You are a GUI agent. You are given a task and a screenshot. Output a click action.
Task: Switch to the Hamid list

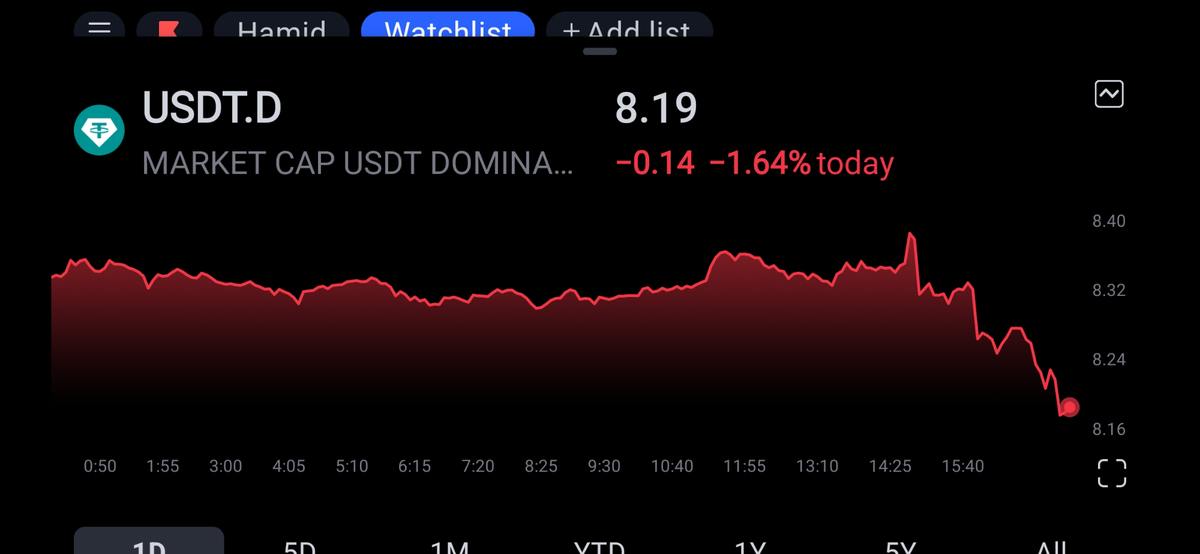tap(281, 28)
